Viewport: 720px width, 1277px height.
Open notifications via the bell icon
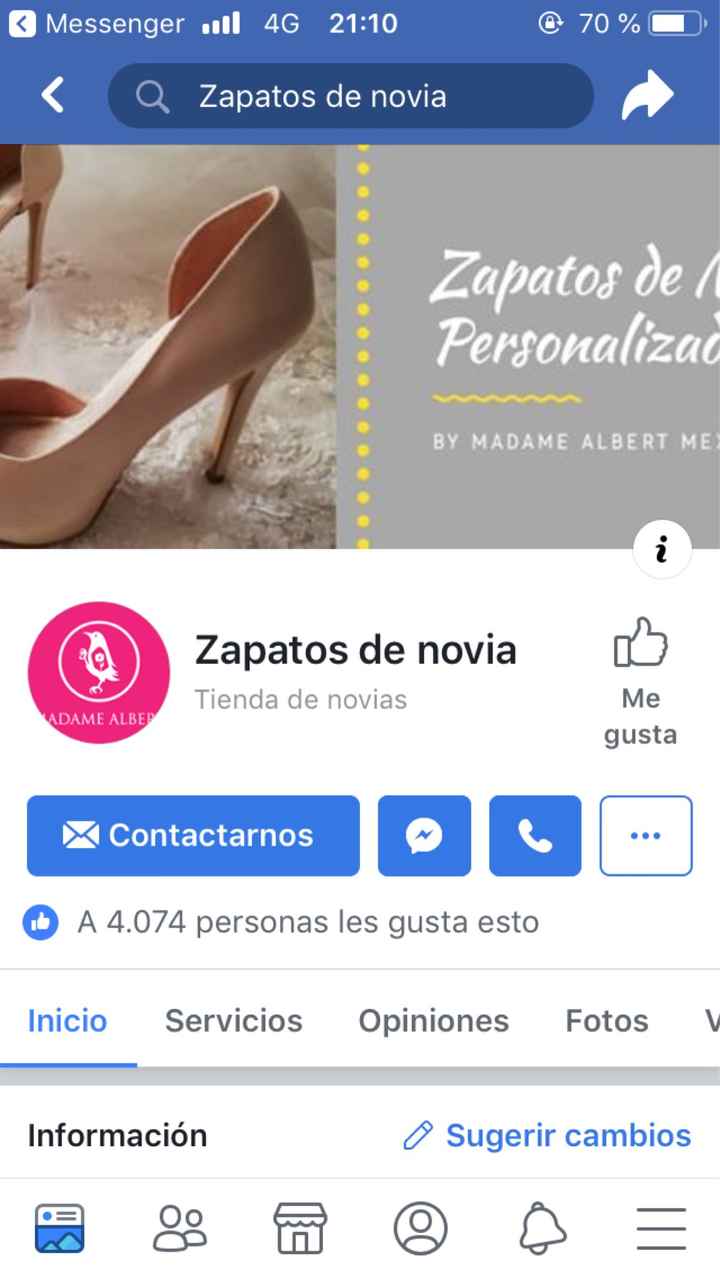pos(541,1227)
